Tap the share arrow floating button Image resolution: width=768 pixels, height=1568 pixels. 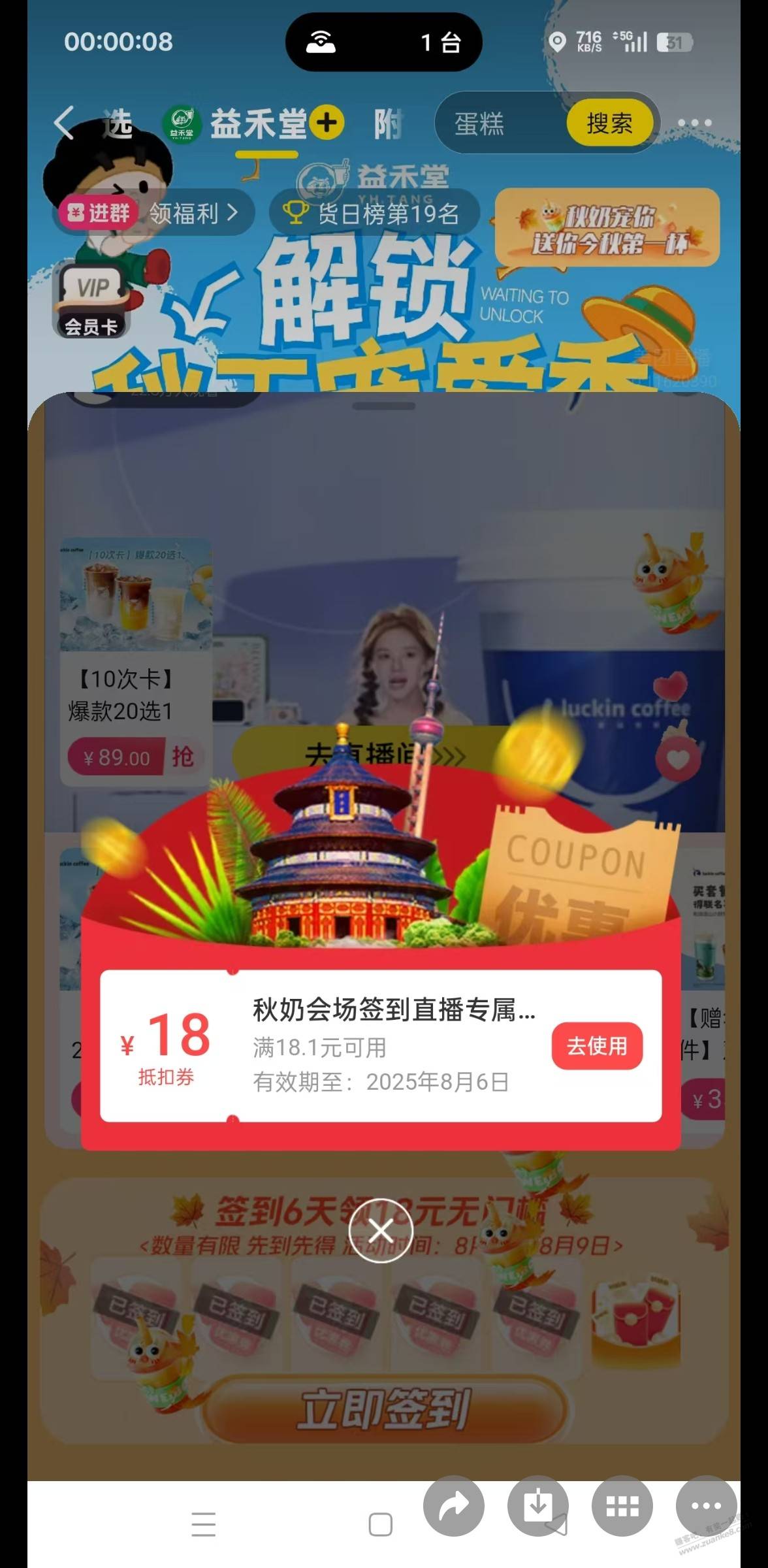pyautogui.click(x=454, y=1506)
